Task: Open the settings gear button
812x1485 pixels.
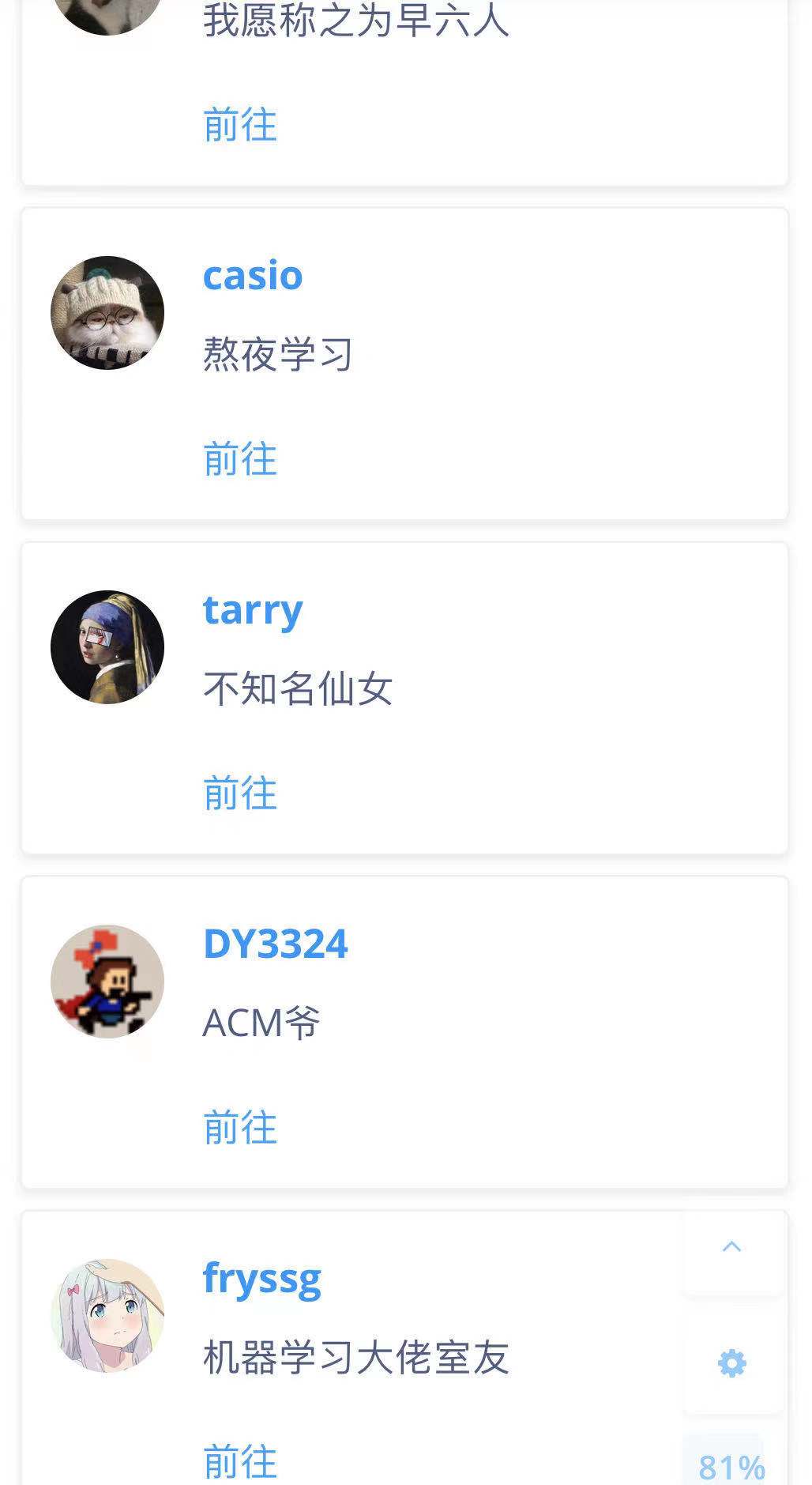Action: pyautogui.click(x=732, y=1363)
